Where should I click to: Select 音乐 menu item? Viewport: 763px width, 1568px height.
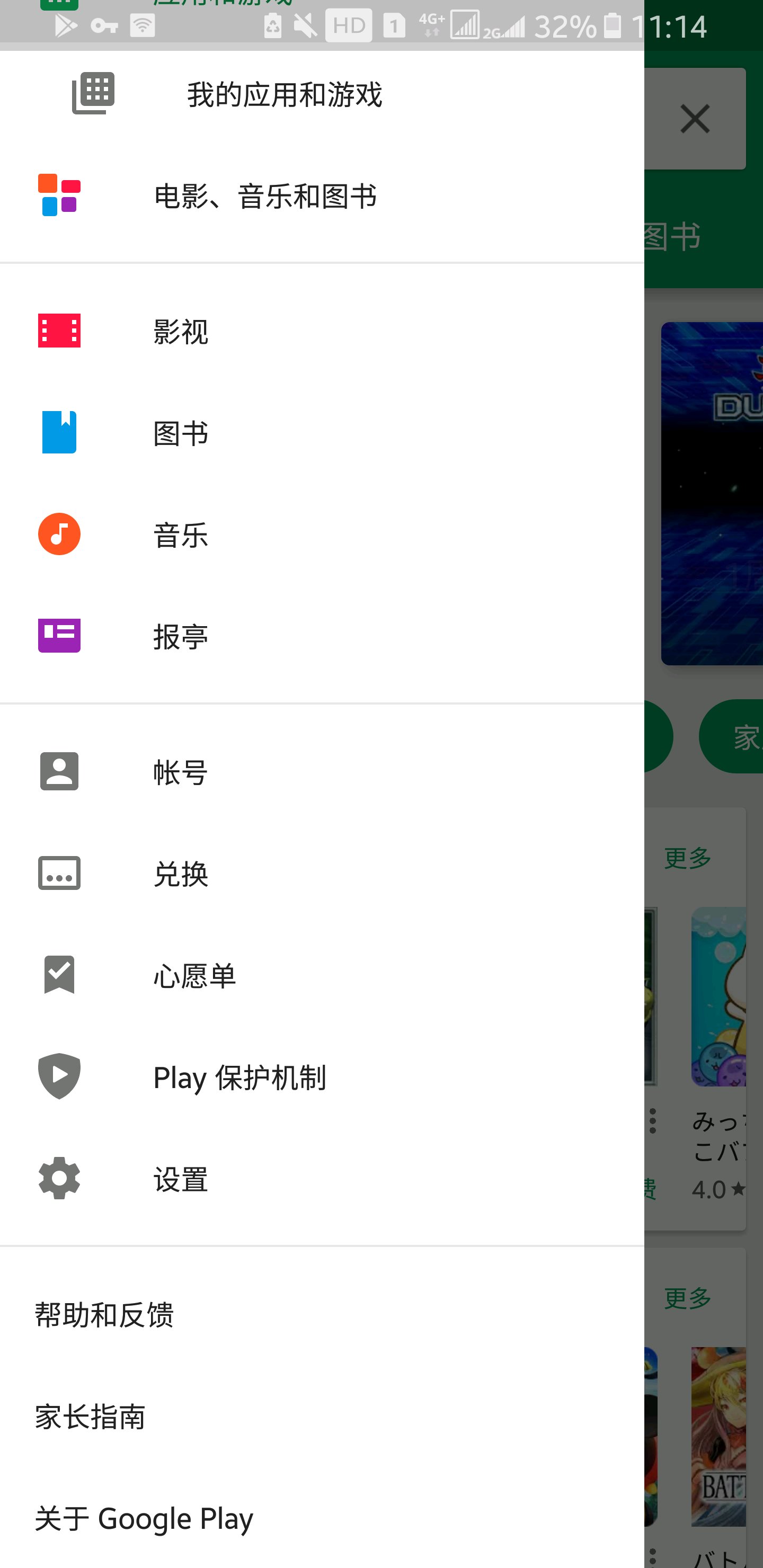tap(322, 534)
